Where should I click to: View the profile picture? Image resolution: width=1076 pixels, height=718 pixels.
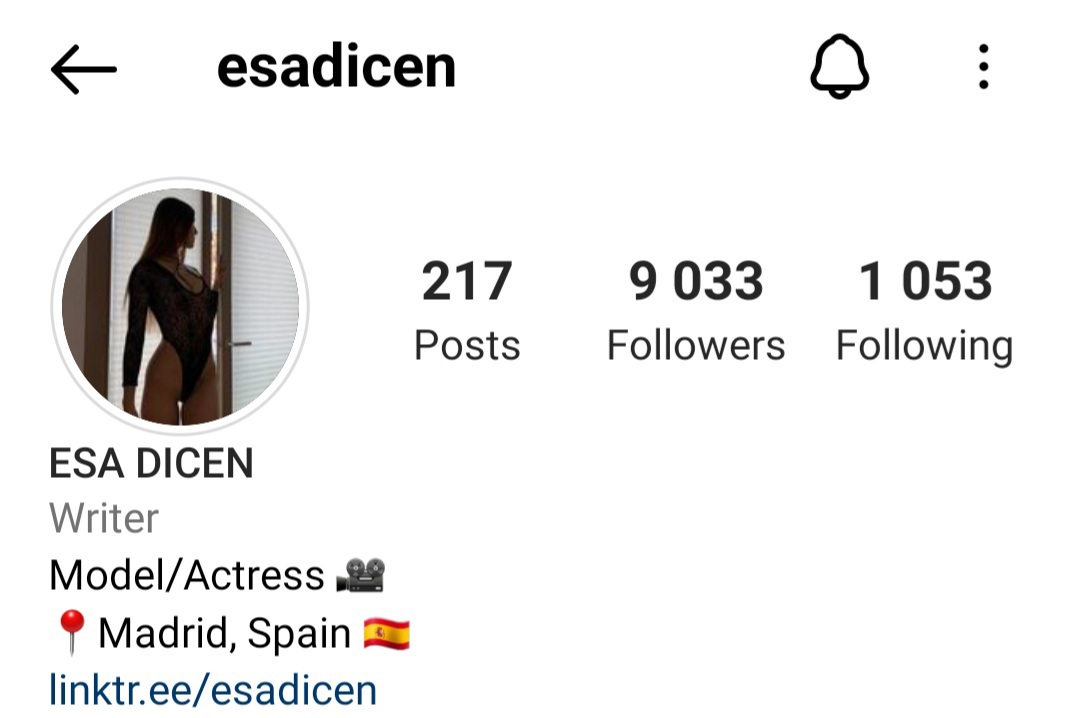pos(180,306)
